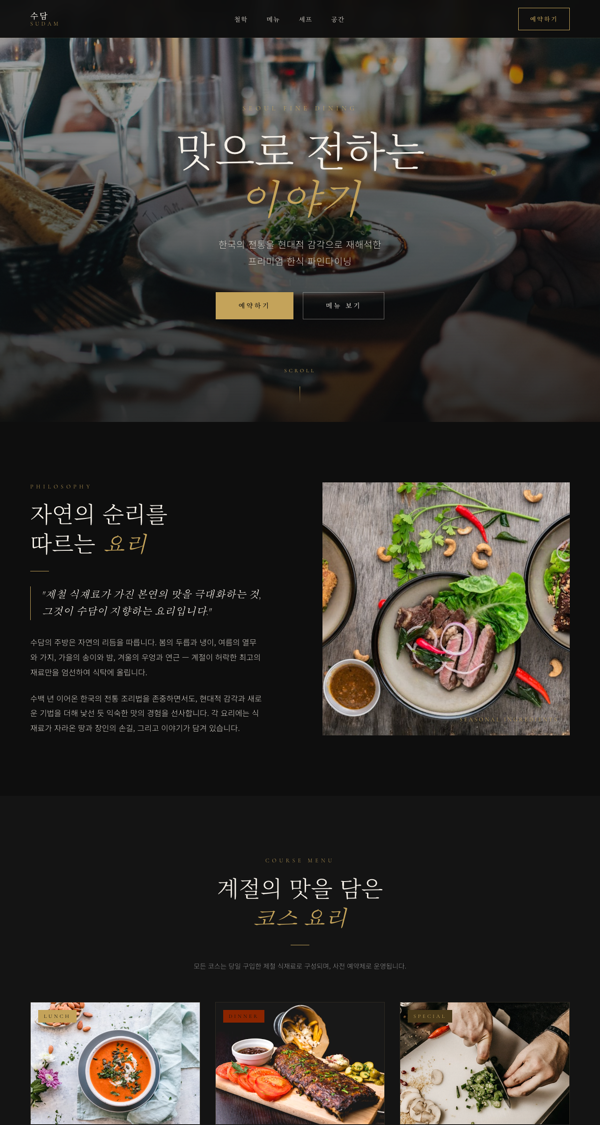Tap the 메뉴 보기 button
The width and height of the screenshot is (600, 1125).
(x=343, y=306)
